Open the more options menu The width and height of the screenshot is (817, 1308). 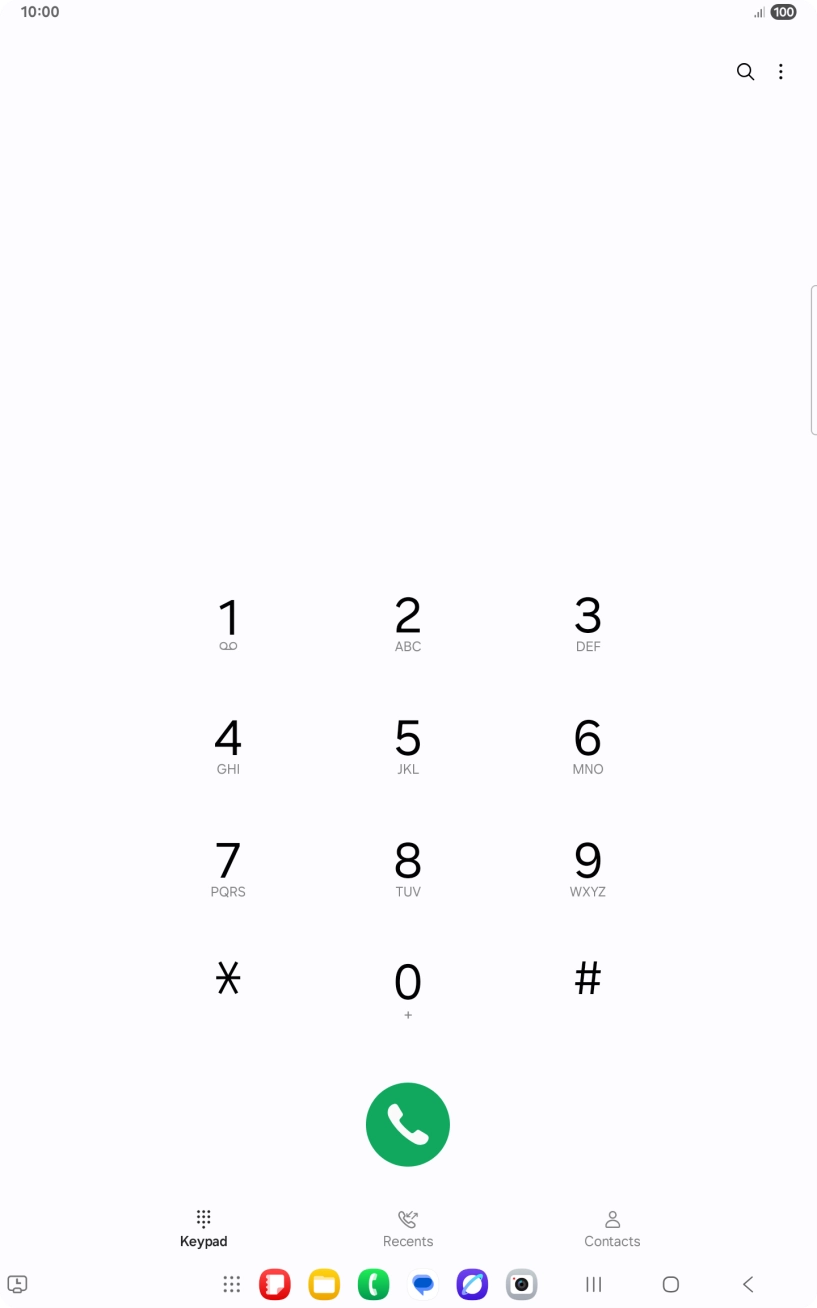click(x=781, y=71)
